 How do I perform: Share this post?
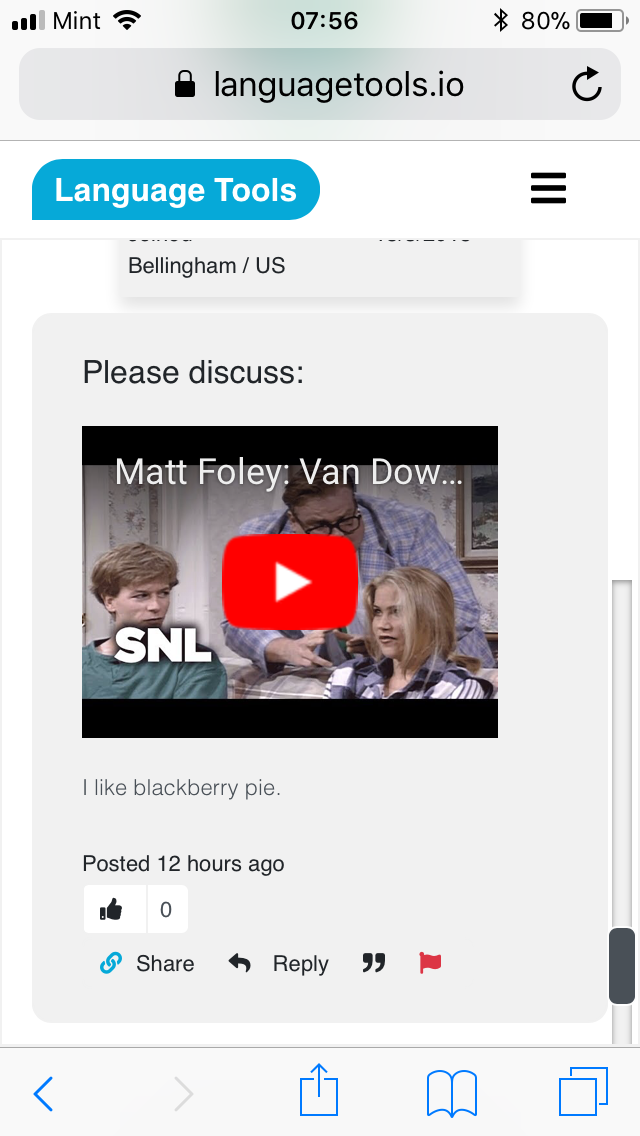click(x=148, y=964)
